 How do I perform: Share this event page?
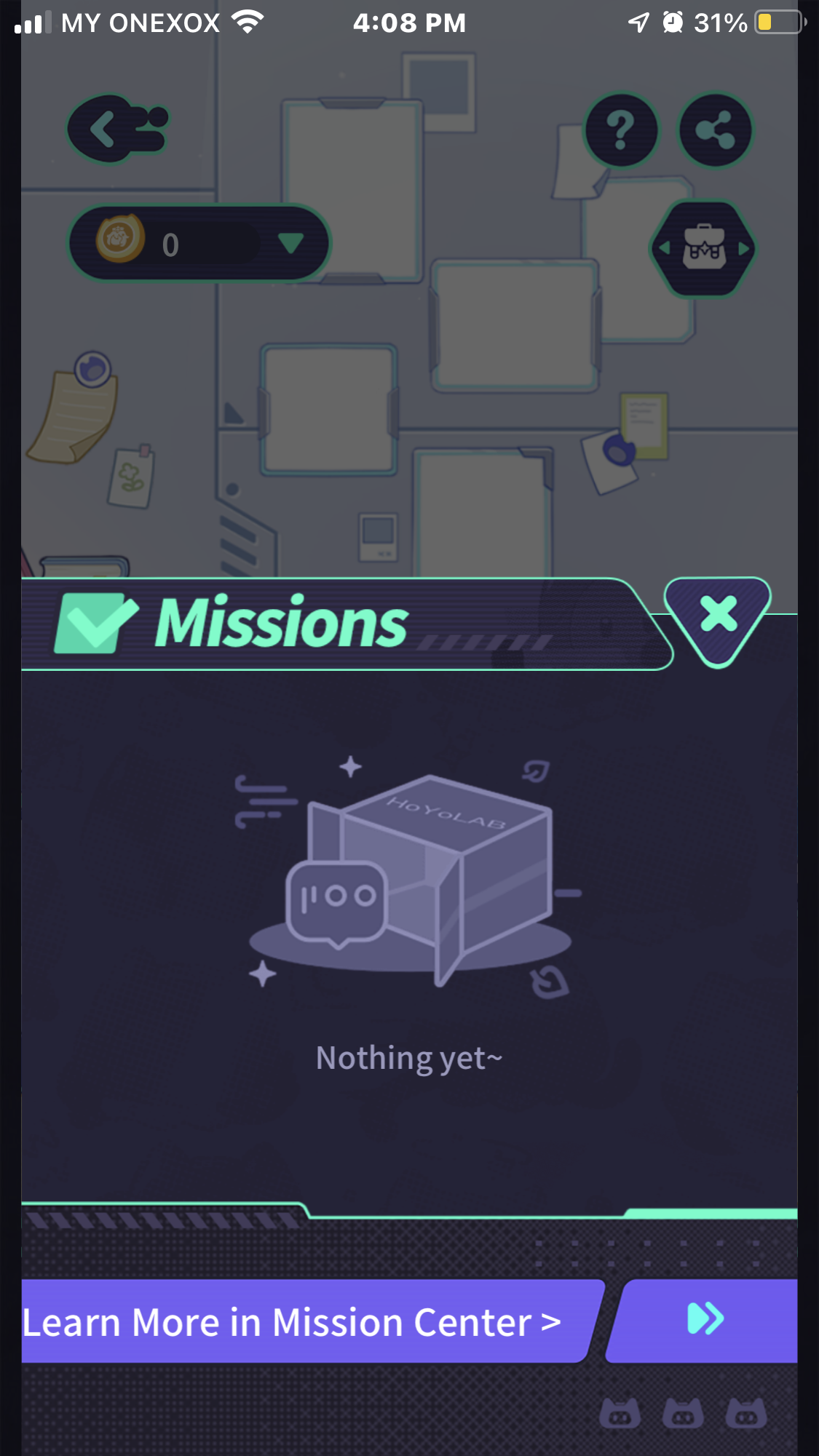[715, 130]
